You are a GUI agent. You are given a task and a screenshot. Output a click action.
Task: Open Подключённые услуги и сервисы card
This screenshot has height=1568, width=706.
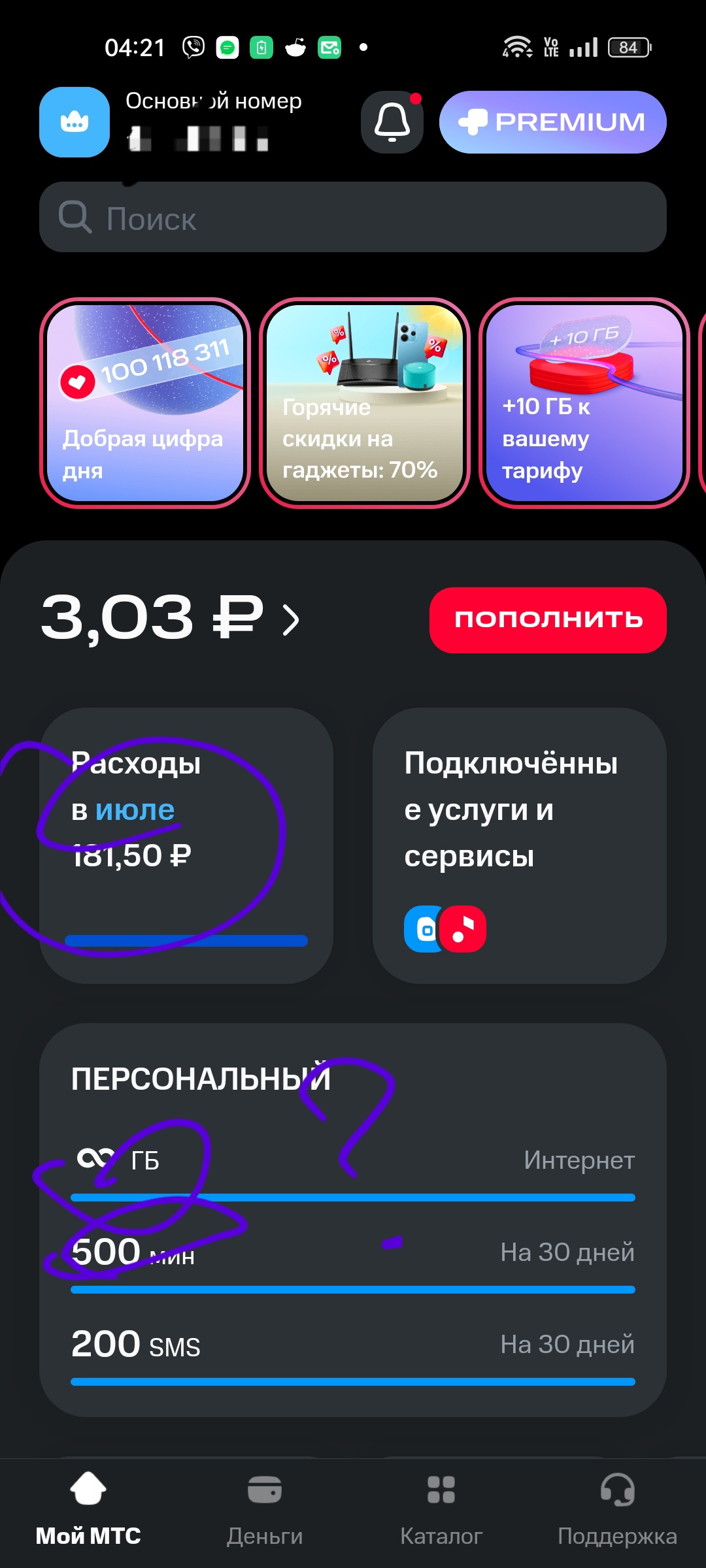point(520,845)
